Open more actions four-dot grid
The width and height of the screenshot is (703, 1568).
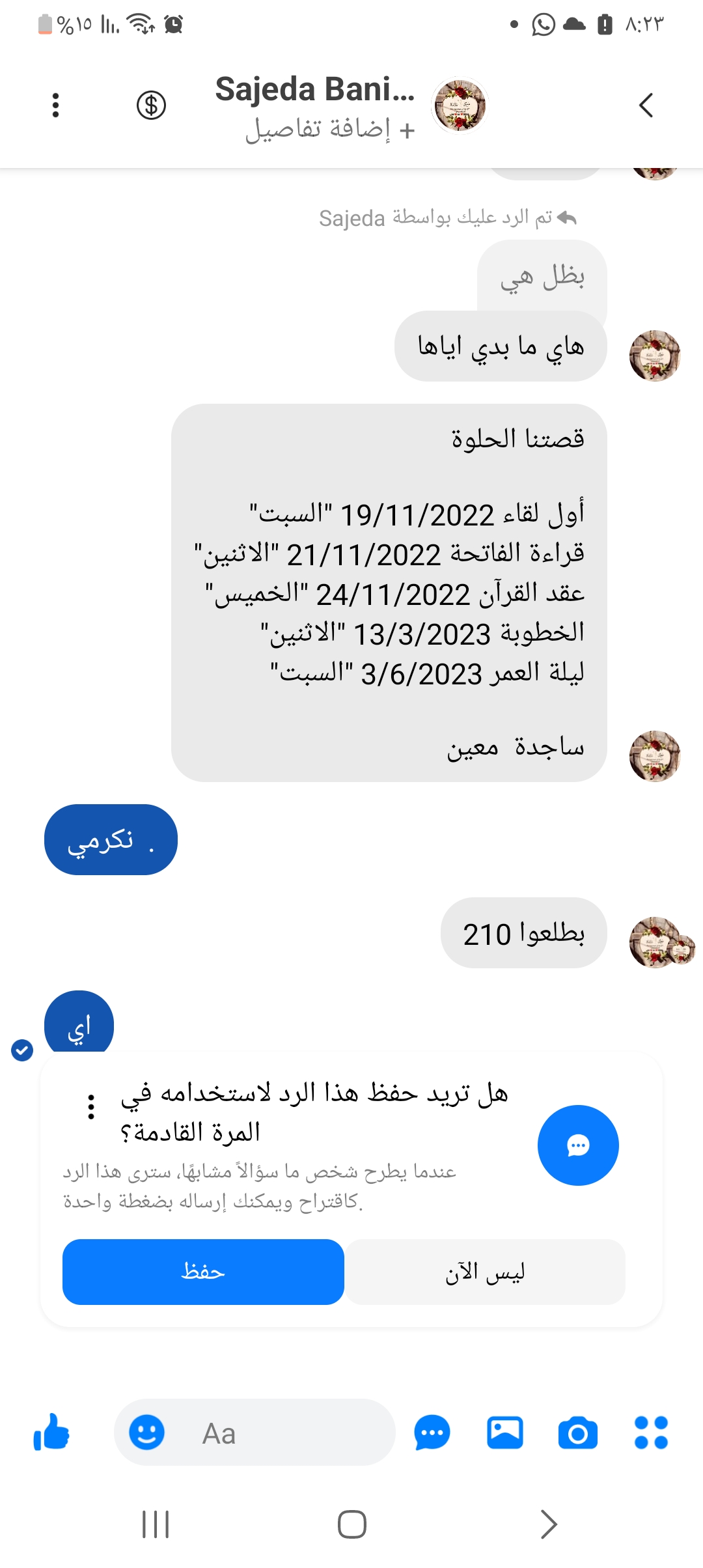[x=651, y=1433]
